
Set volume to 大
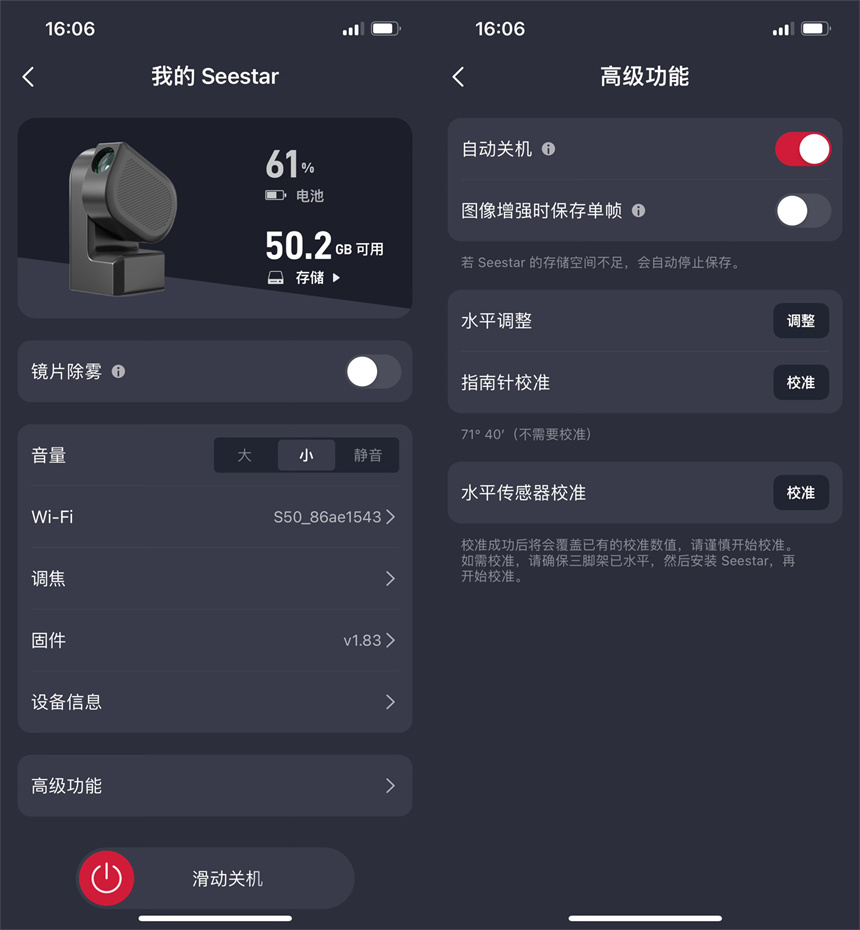point(245,455)
